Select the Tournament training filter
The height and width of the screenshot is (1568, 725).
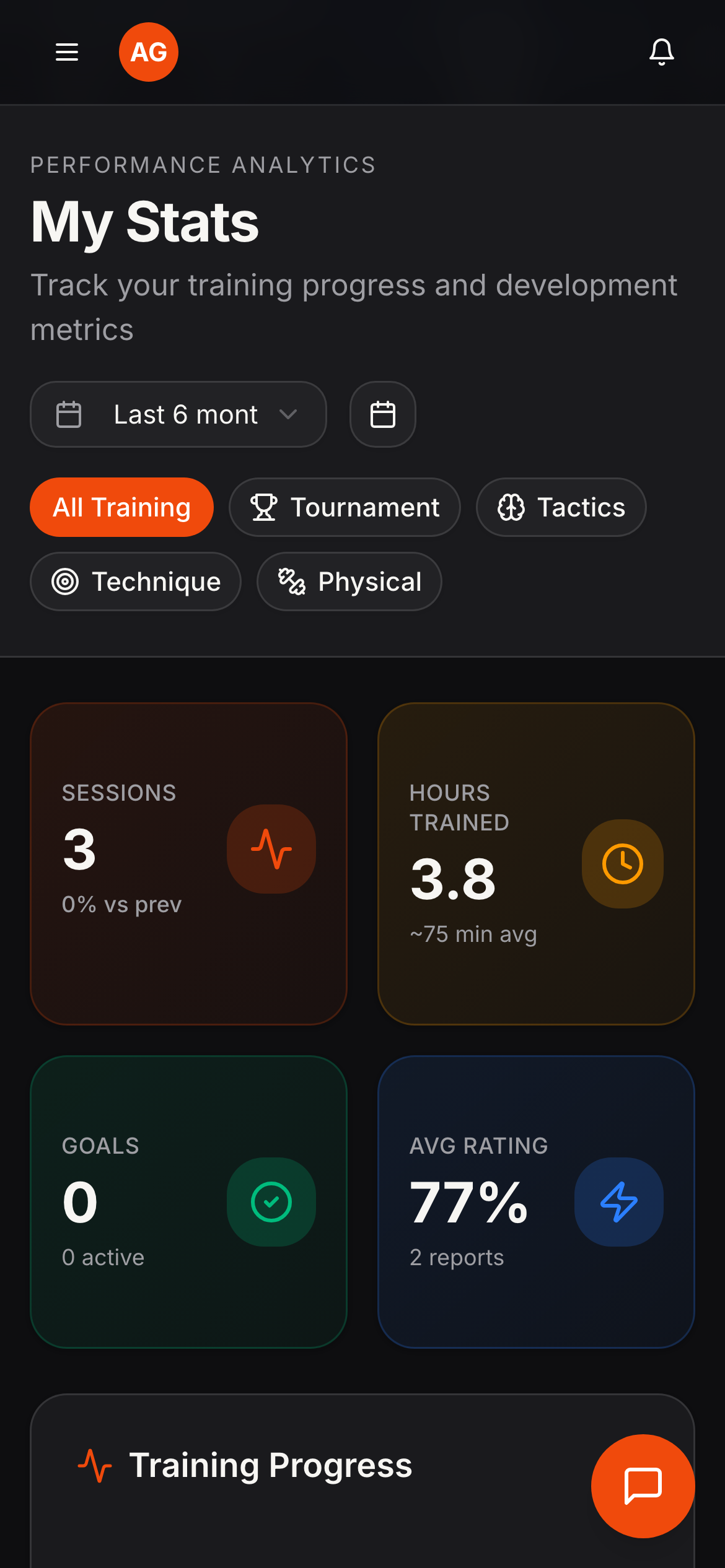point(345,507)
